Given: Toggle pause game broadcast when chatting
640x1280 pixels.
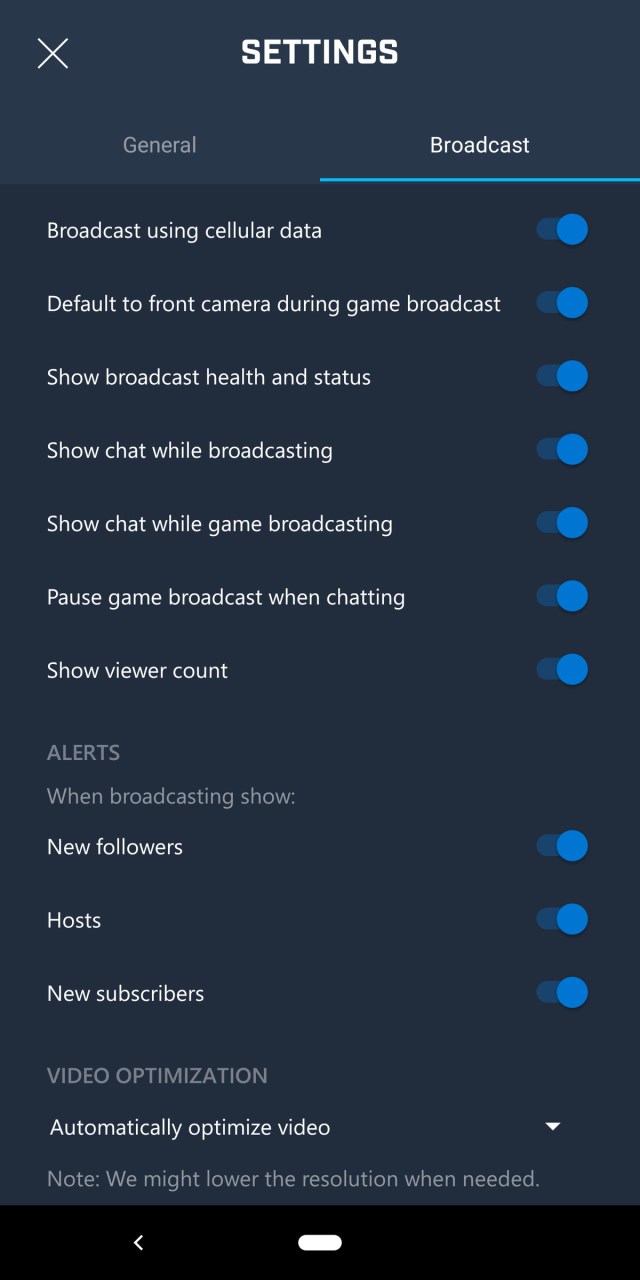Looking at the screenshot, I should [x=562, y=597].
